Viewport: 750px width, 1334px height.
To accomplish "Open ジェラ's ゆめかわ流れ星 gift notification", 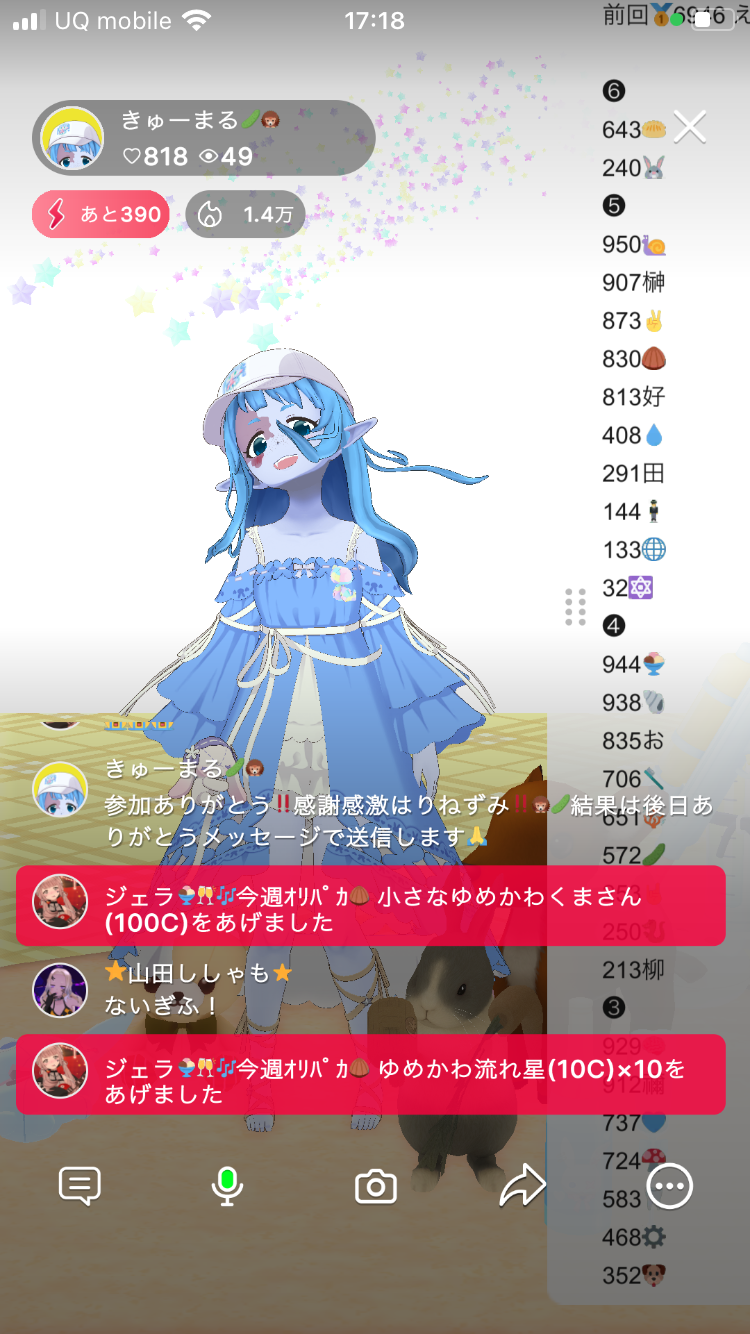I will pos(370,1075).
